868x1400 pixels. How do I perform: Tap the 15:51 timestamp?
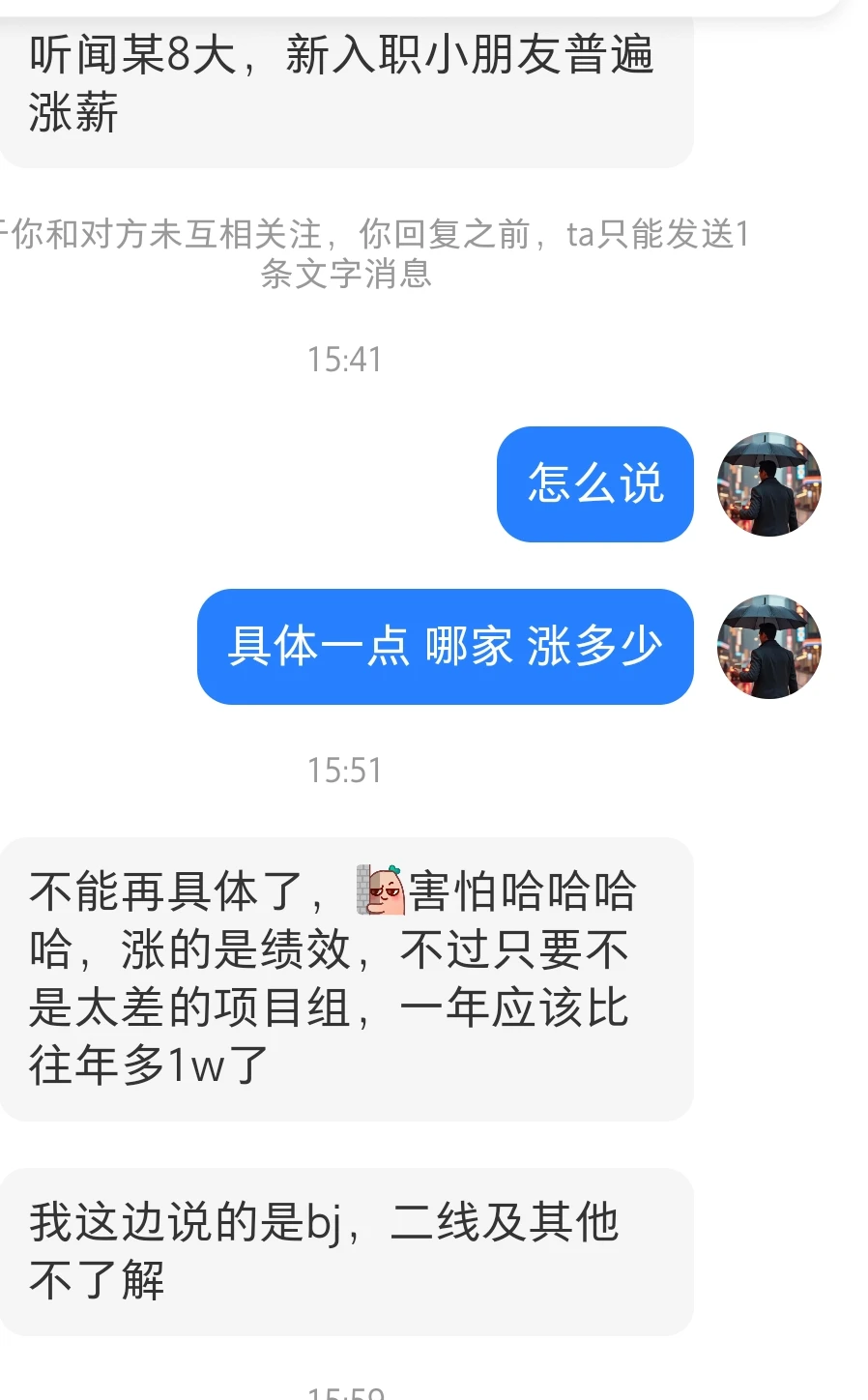pyautogui.click(x=345, y=771)
